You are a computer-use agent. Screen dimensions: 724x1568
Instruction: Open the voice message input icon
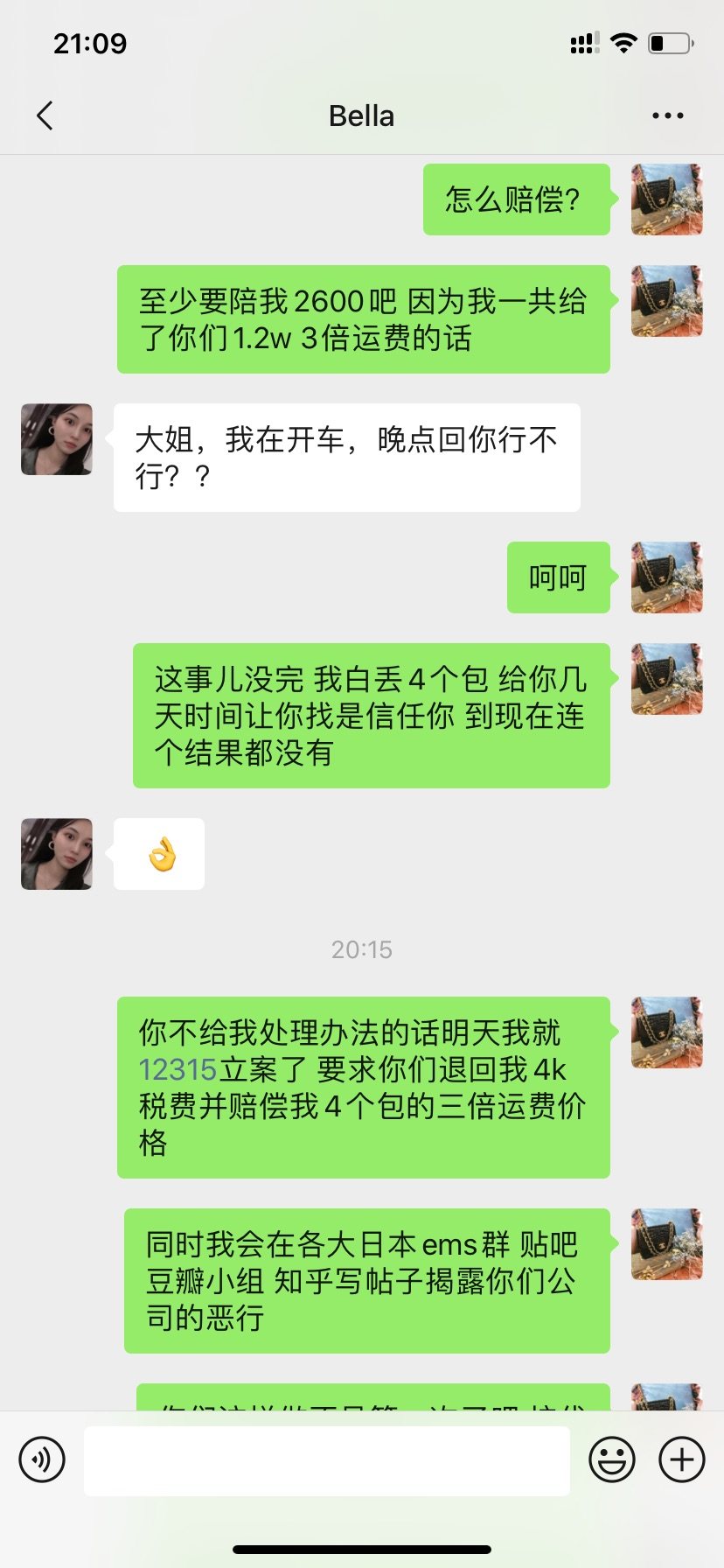tap(43, 1459)
